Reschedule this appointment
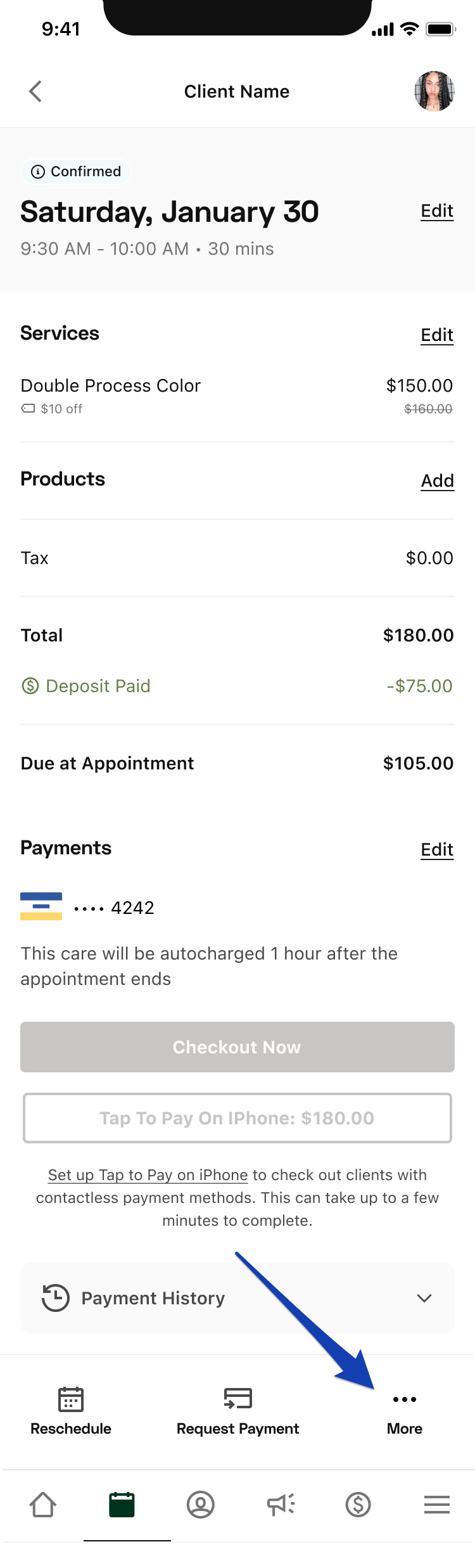Screen dimensions: 475x1568 click(x=71, y=1411)
